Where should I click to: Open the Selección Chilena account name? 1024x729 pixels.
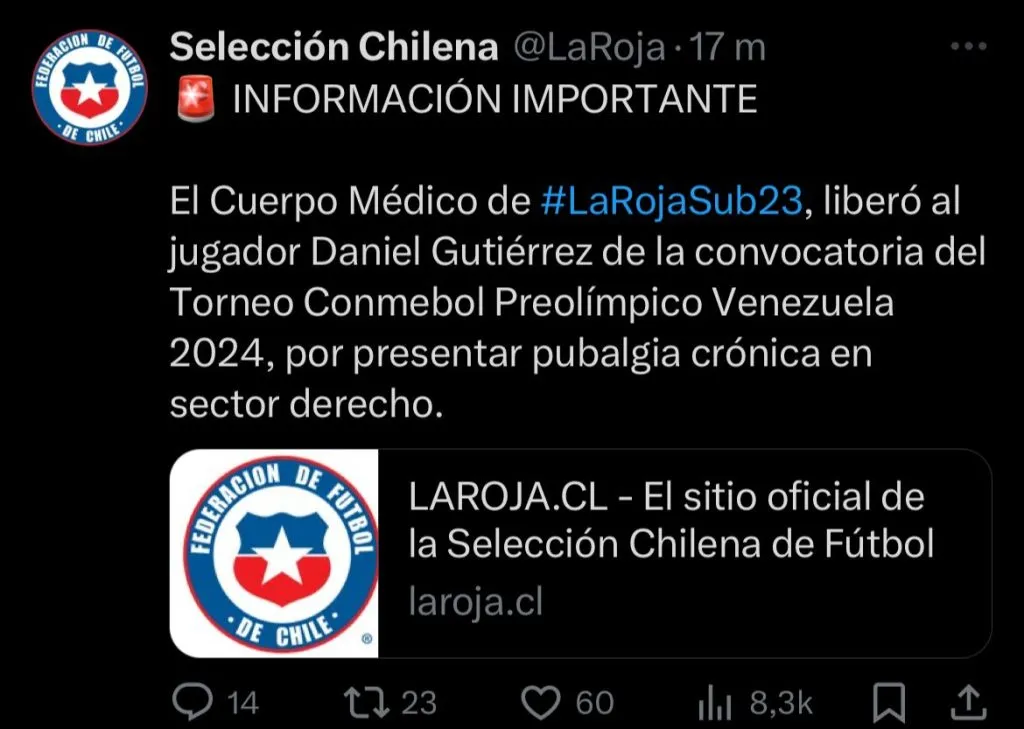click(x=333, y=47)
